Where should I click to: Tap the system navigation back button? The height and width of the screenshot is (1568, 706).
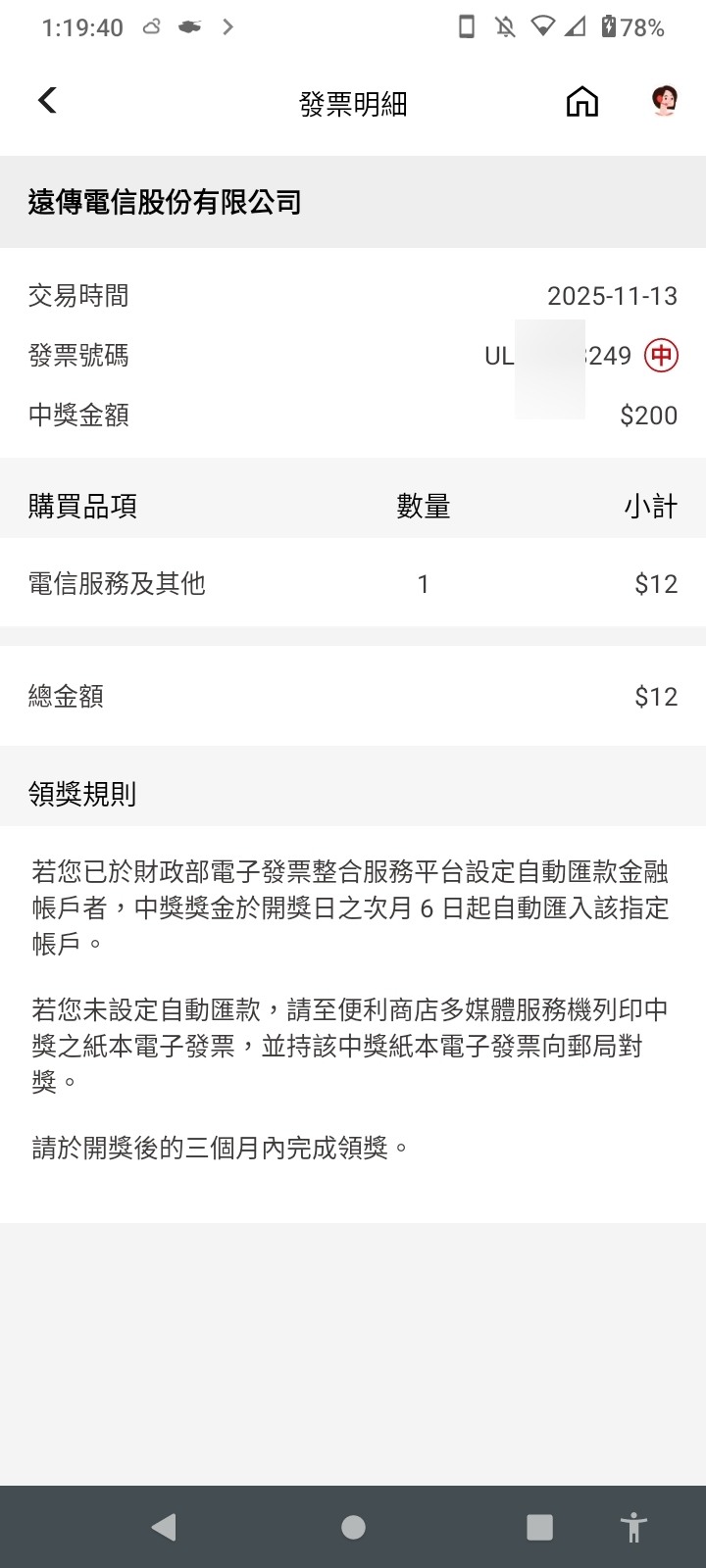[164, 1527]
